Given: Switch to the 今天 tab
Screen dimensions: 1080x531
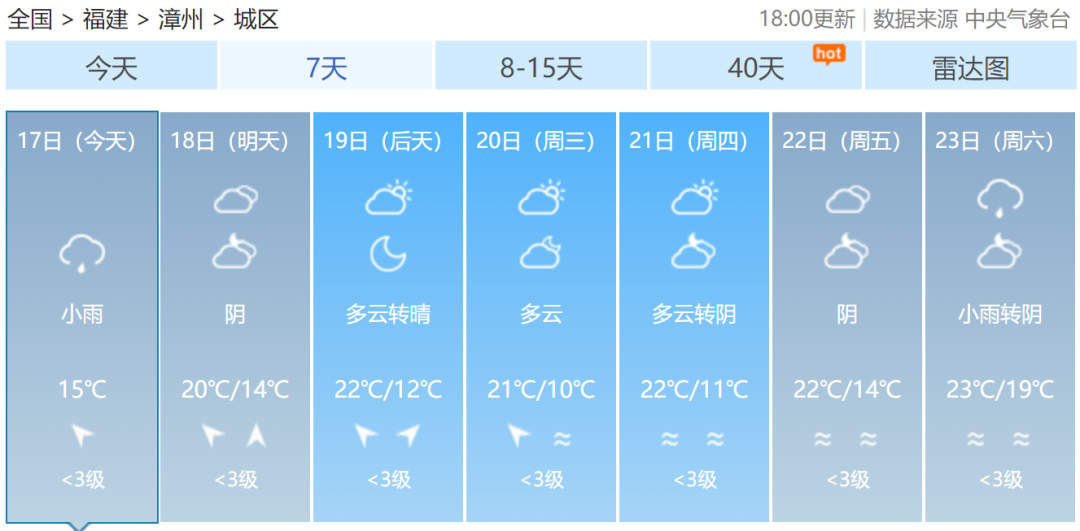Looking at the screenshot, I should [x=111, y=68].
